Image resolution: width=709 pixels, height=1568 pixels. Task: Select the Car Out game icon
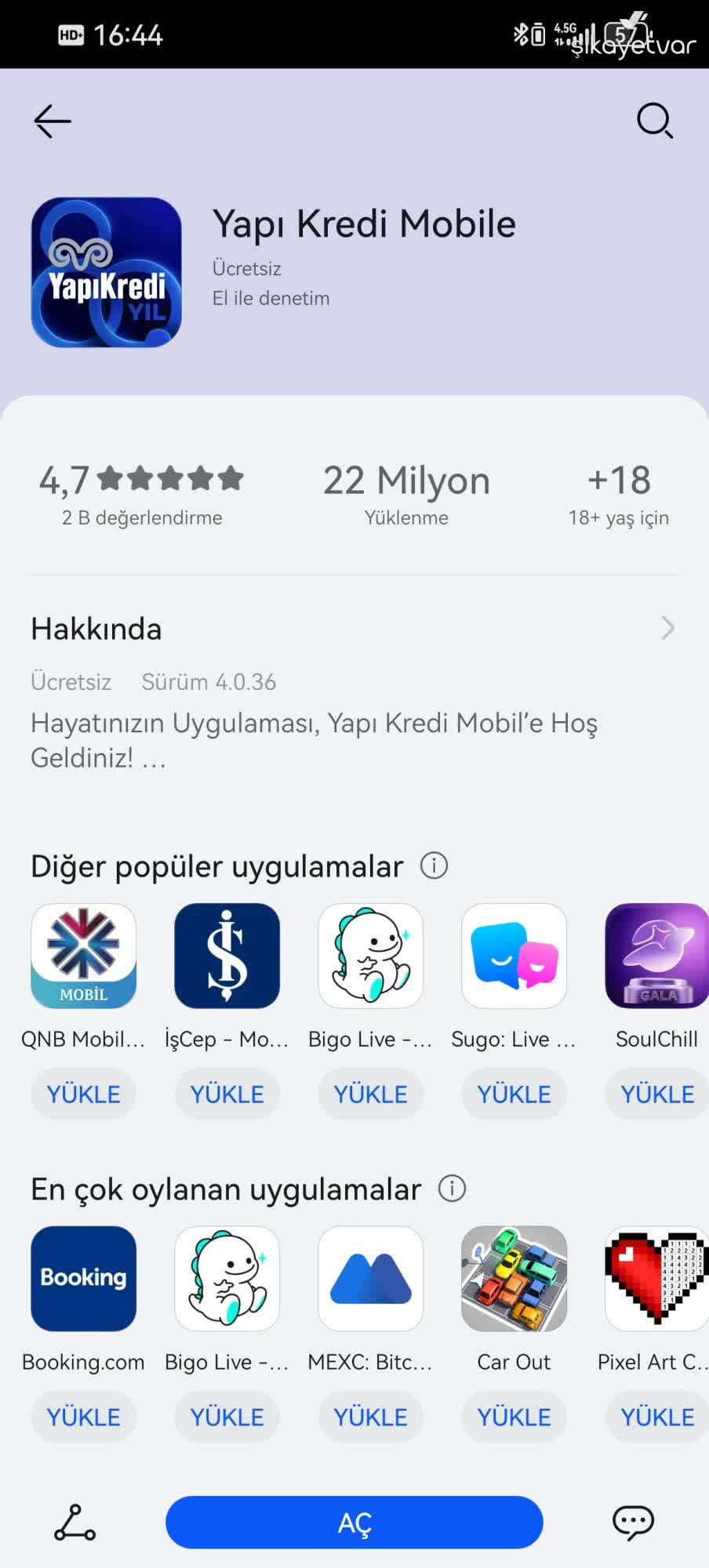514,1279
